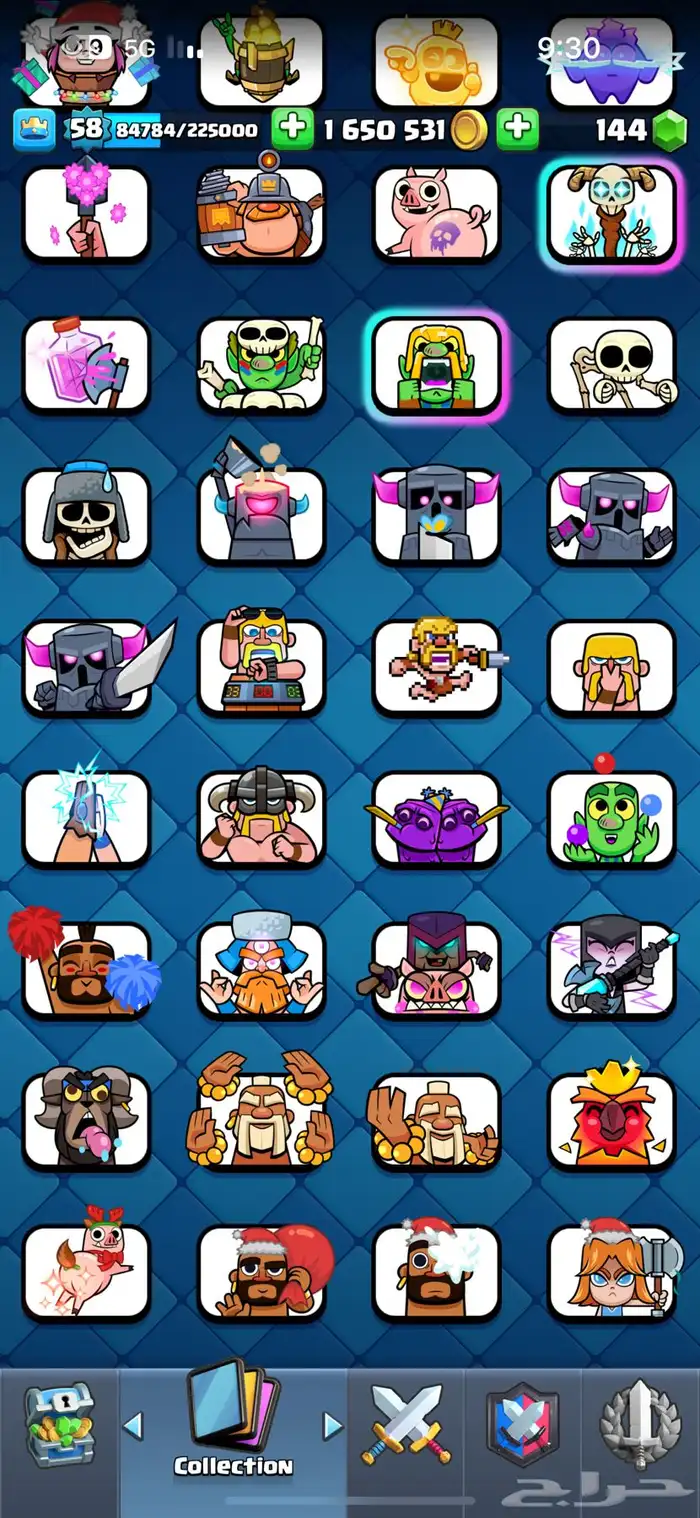
Task: Open the tournament laurel tab
Action: 641,1426
